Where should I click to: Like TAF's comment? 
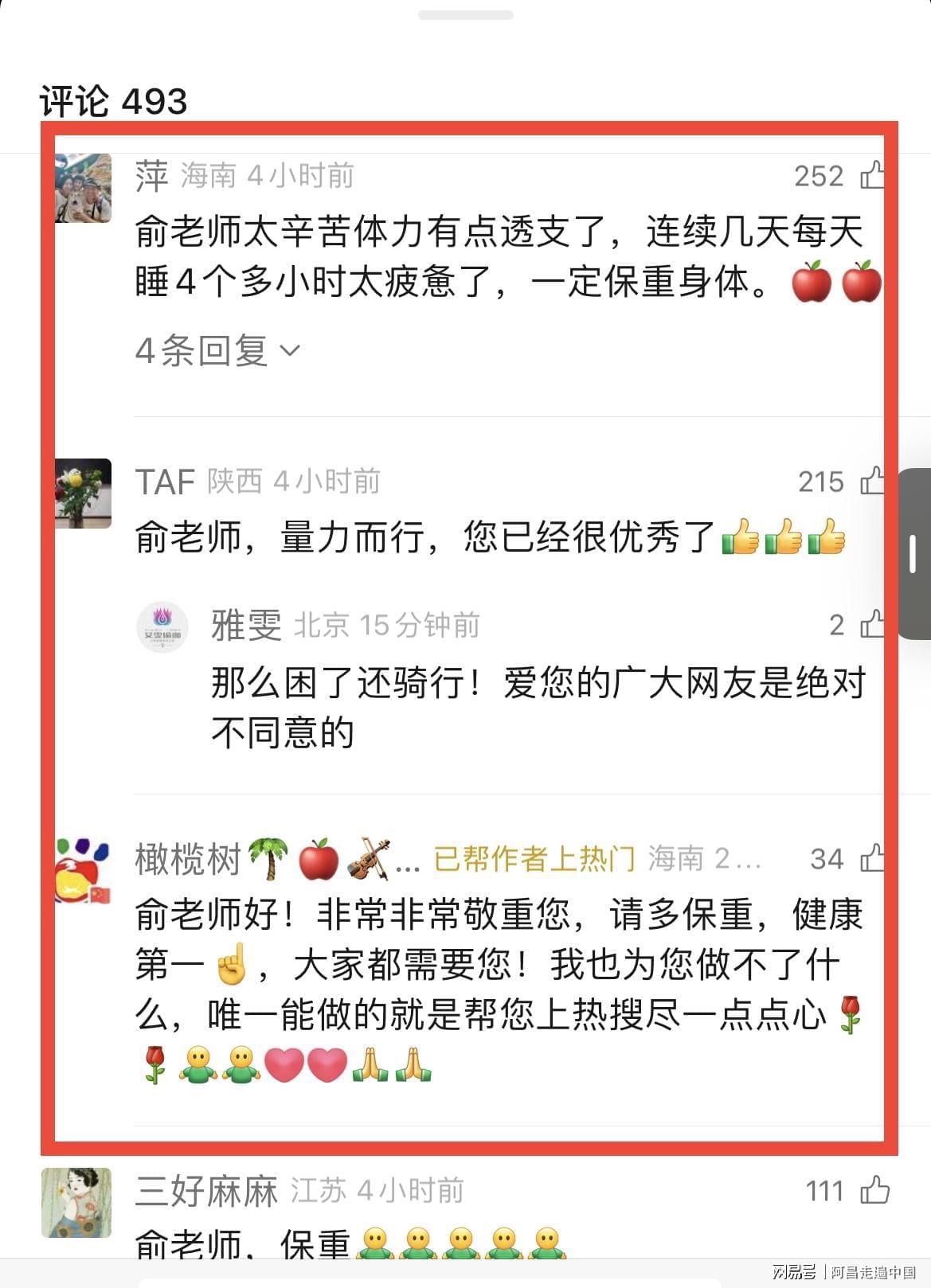pos(872,482)
